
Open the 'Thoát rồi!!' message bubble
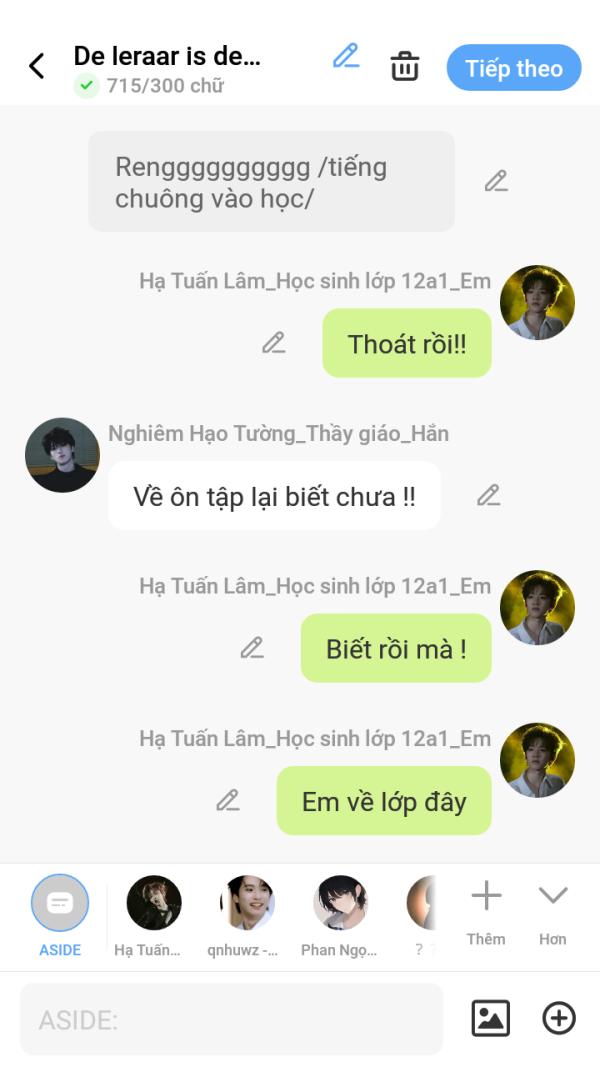[407, 344]
